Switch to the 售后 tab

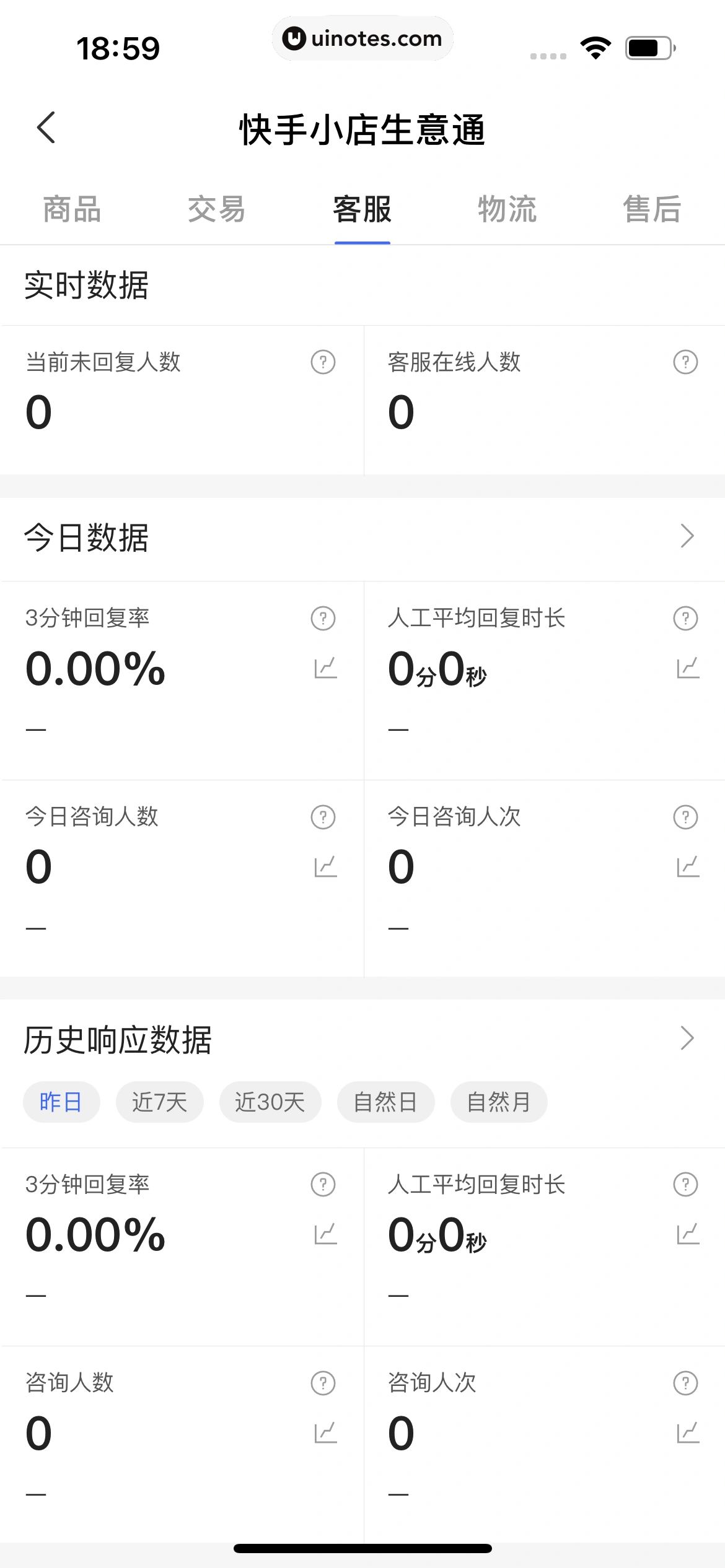[652, 209]
